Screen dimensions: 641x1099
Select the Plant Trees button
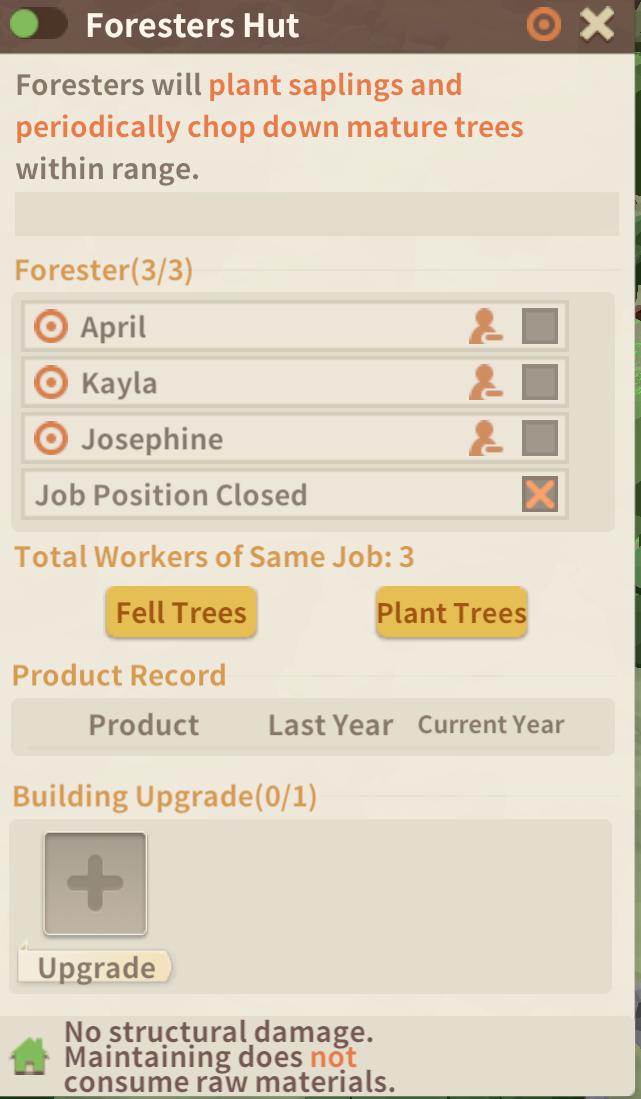pos(451,612)
